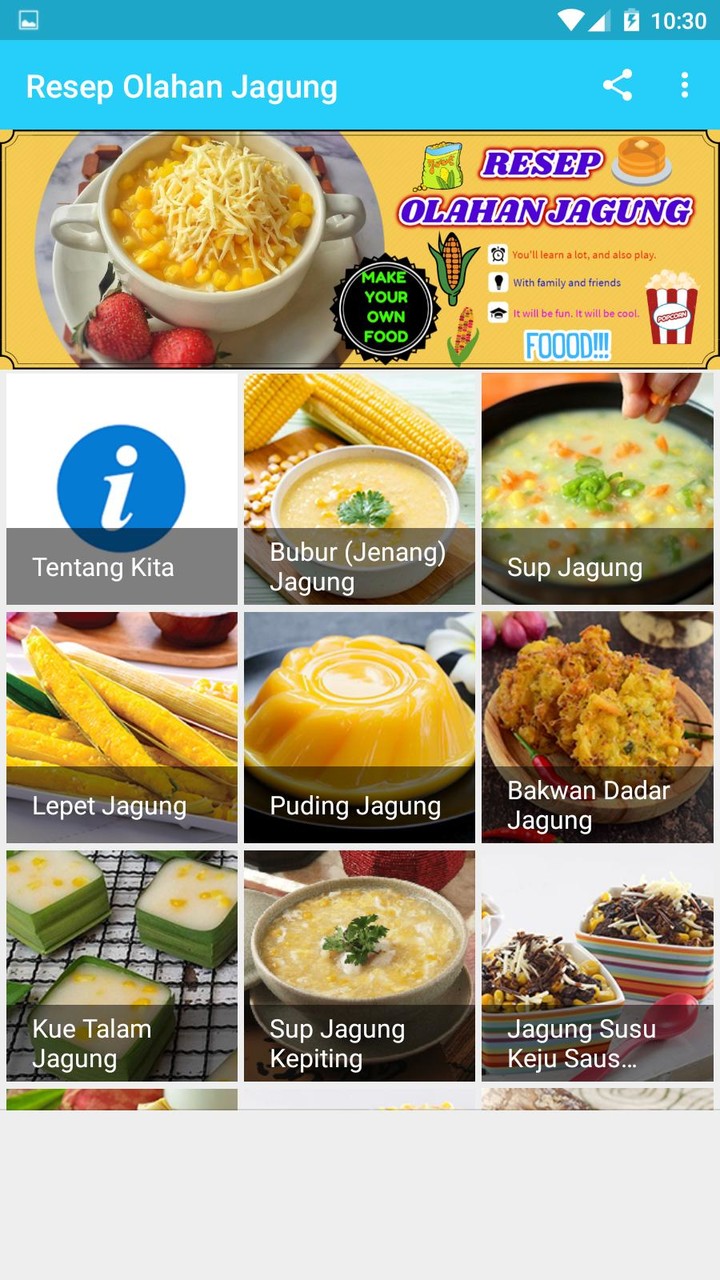Open the share icon in the title bar
This screenshot has height=1280, width=720.
(618, 85)
